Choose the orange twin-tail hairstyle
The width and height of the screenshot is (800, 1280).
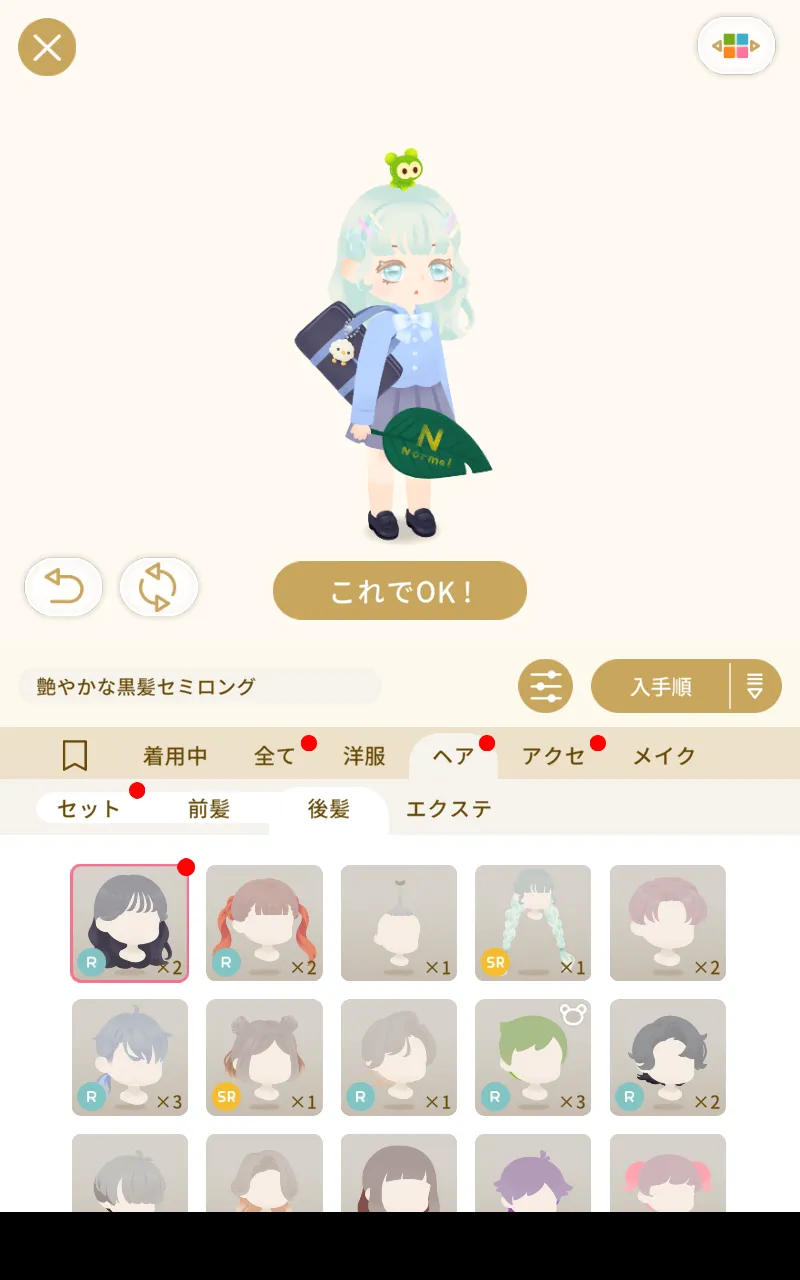coord(264,923)
